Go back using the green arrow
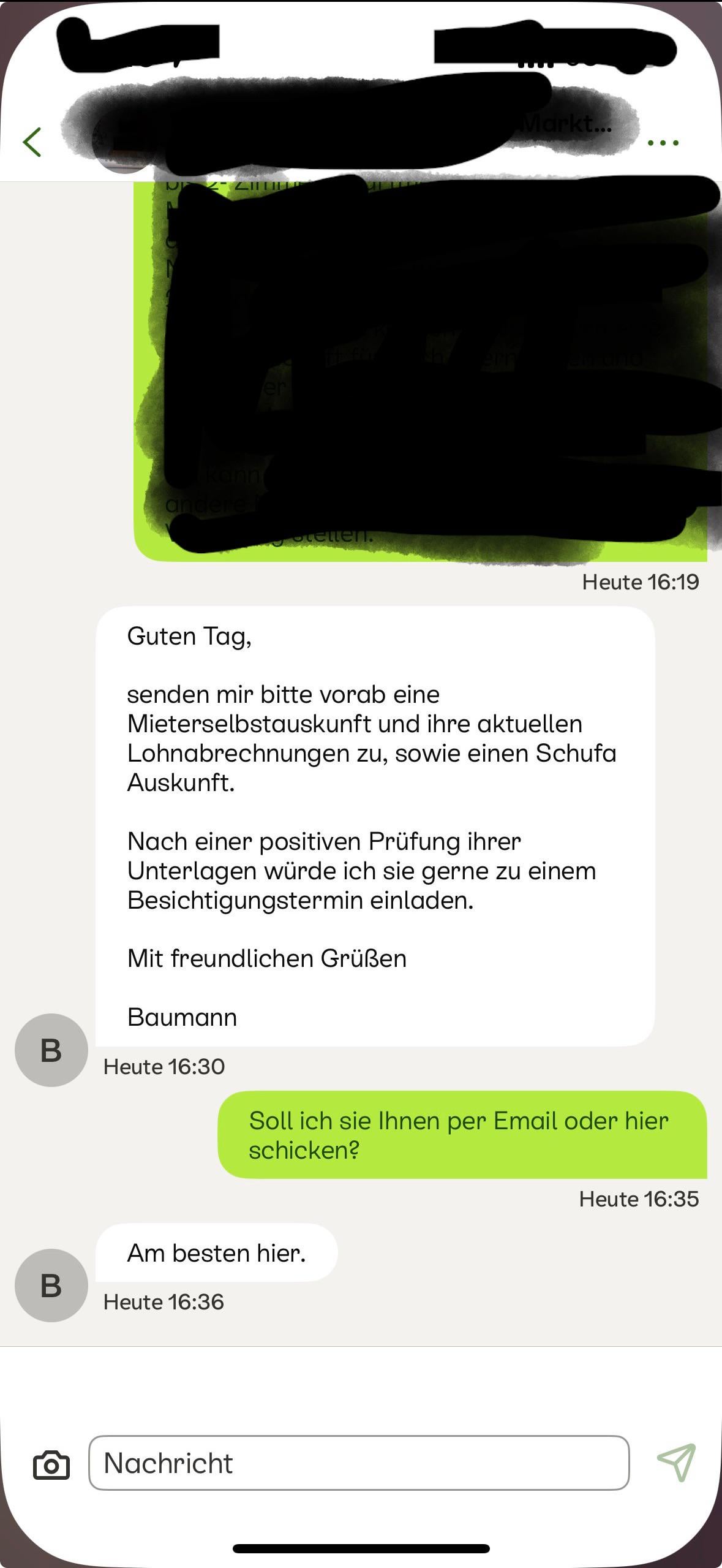Viewport: 722px width, 1568px height. tap(32, 142)
